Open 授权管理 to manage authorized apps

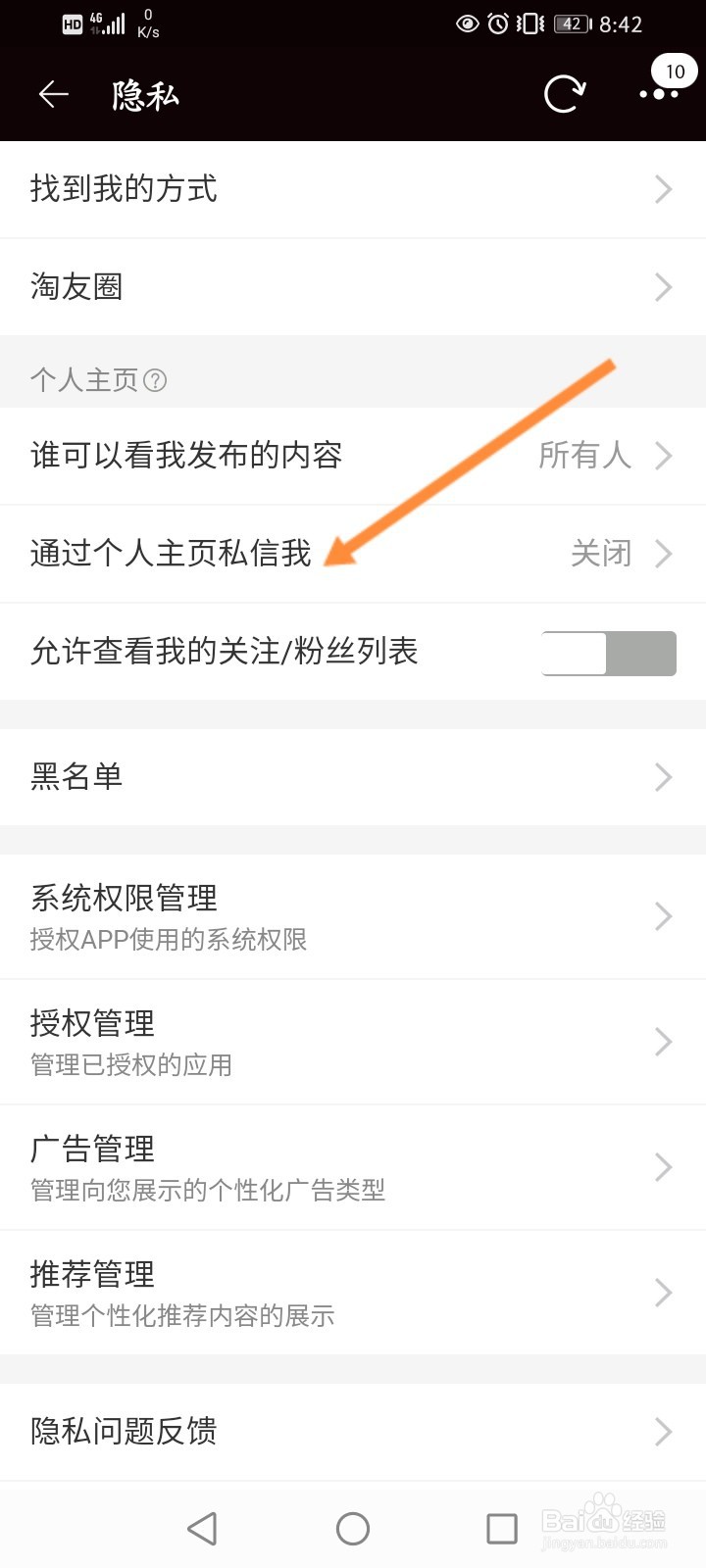pyautogui.click(x=353, y=1042)
